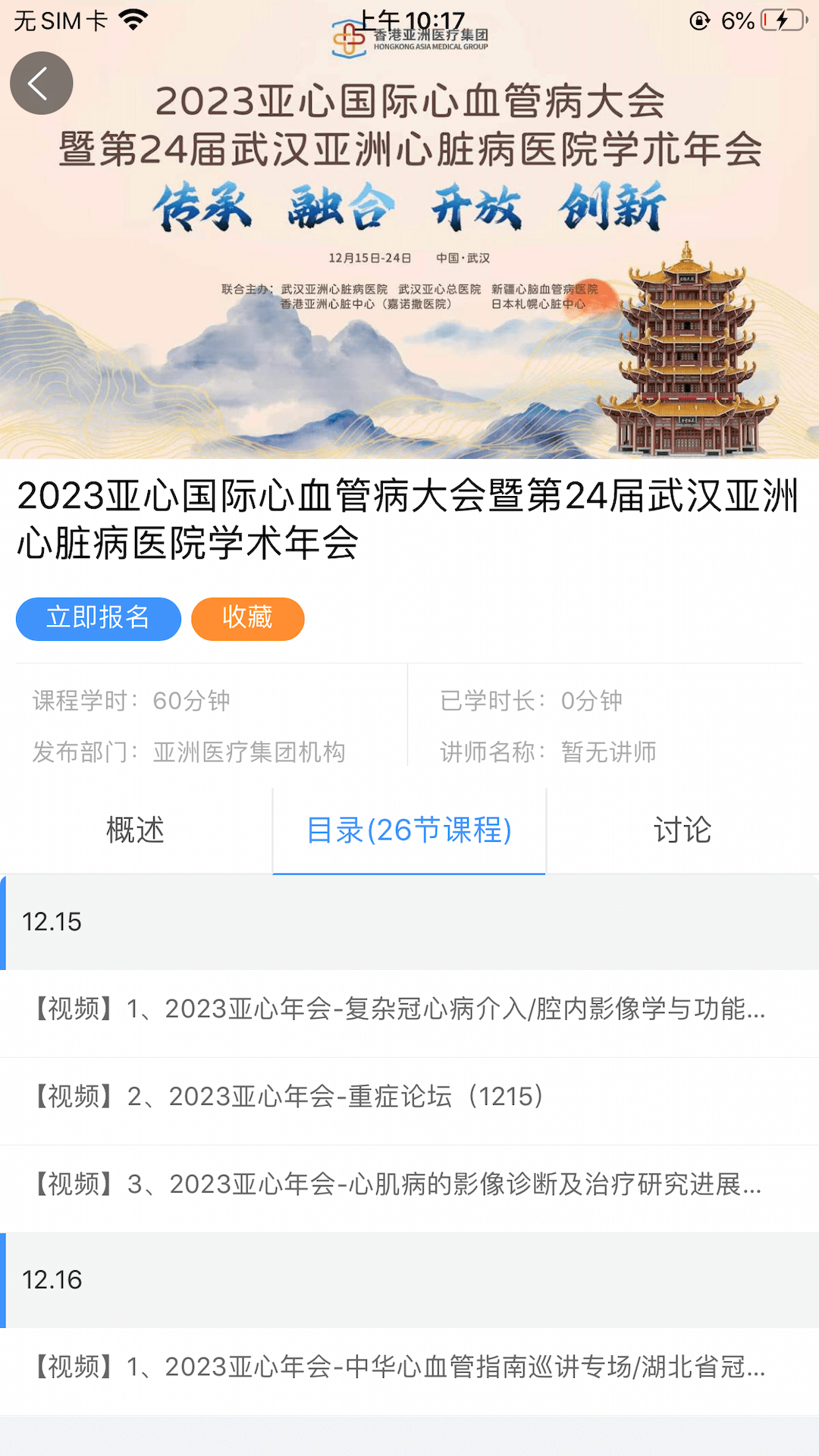Screen dimensions: 819x1456
Task: Tap the back arrow to return
Action: point(42,83)
